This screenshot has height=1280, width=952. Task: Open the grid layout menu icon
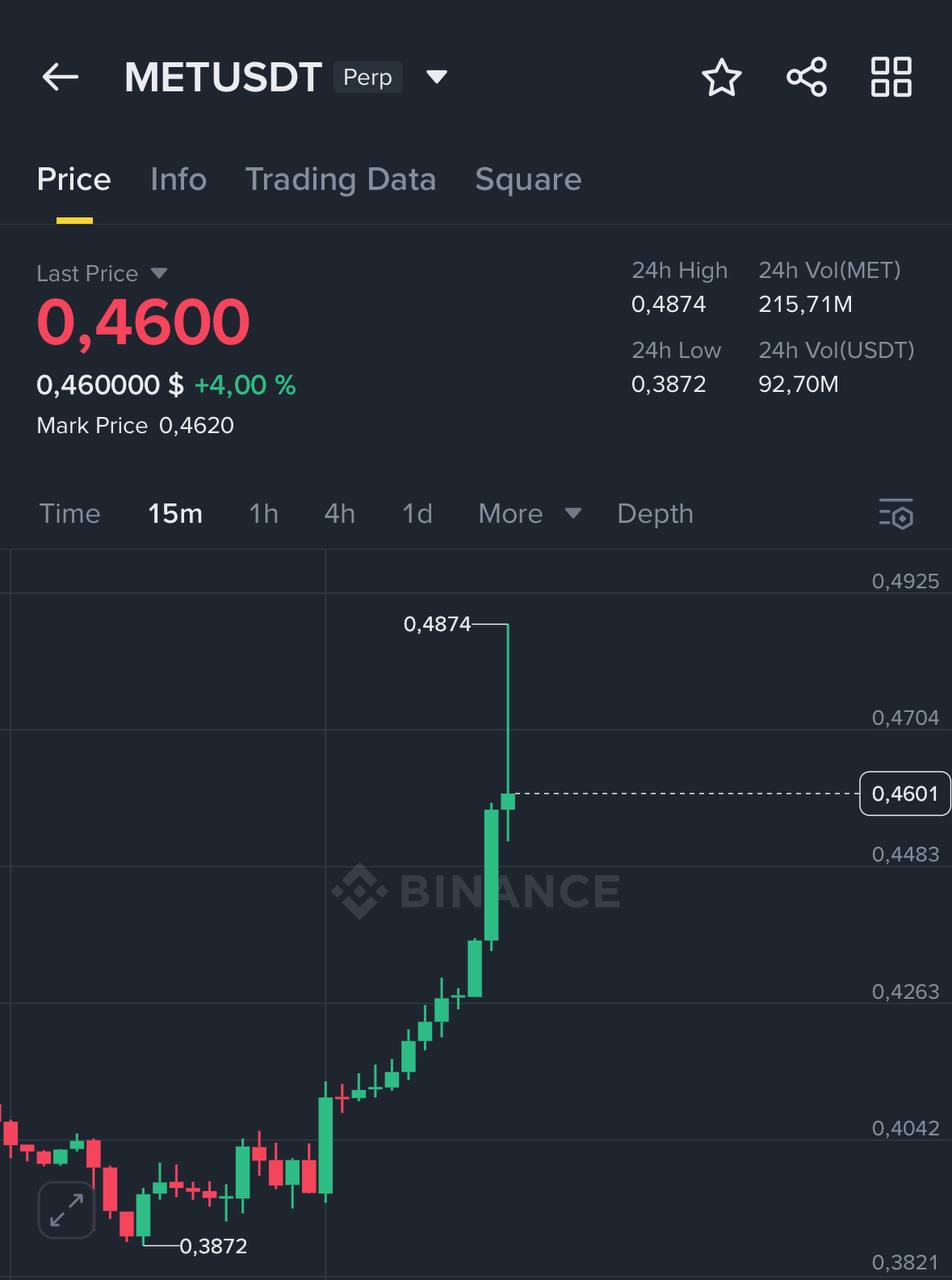click(x=891, y=77)
